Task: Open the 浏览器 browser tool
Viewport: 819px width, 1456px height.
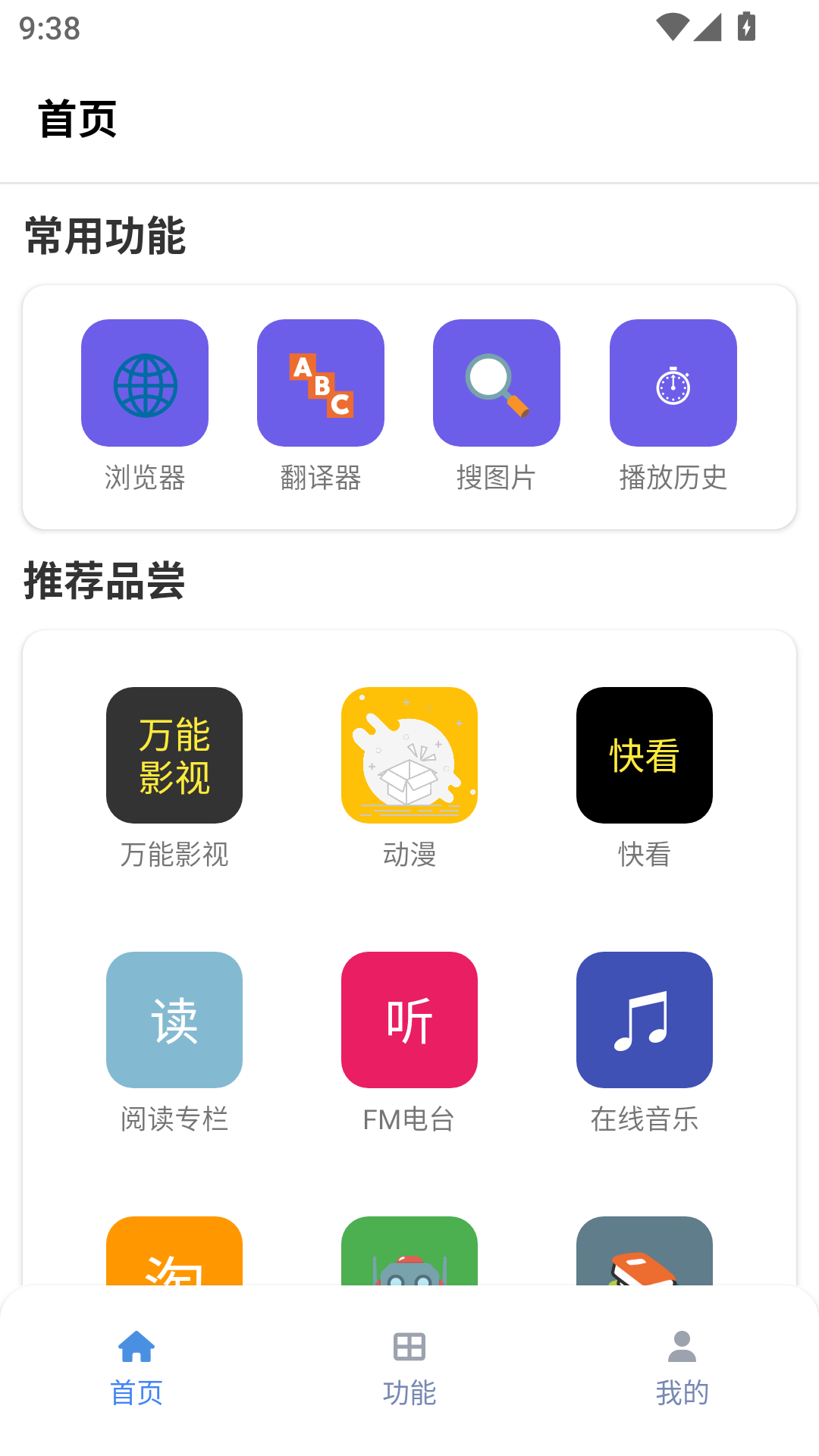Action: (x=144, y=381)
